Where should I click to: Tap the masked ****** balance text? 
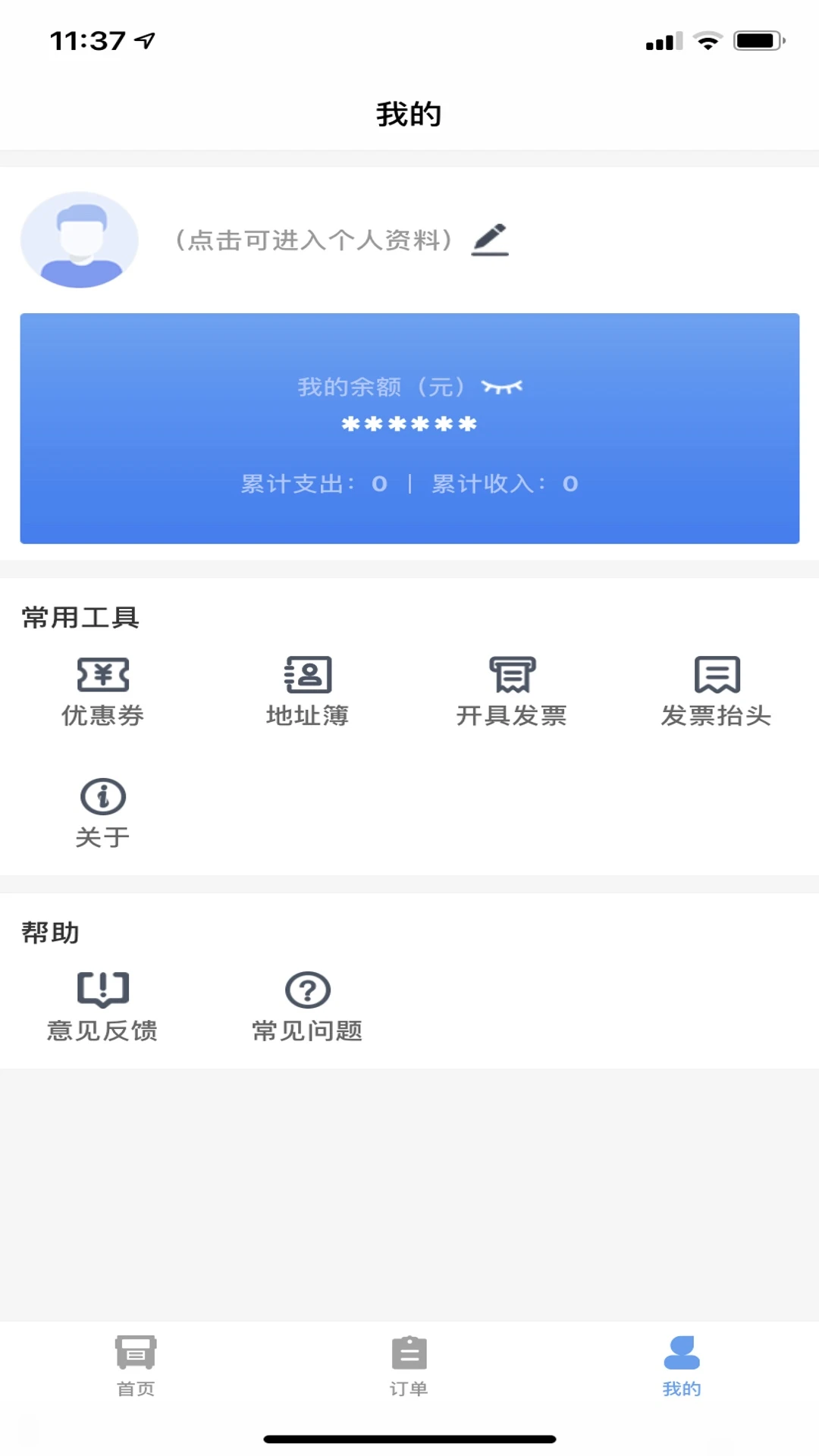point(409,423)
